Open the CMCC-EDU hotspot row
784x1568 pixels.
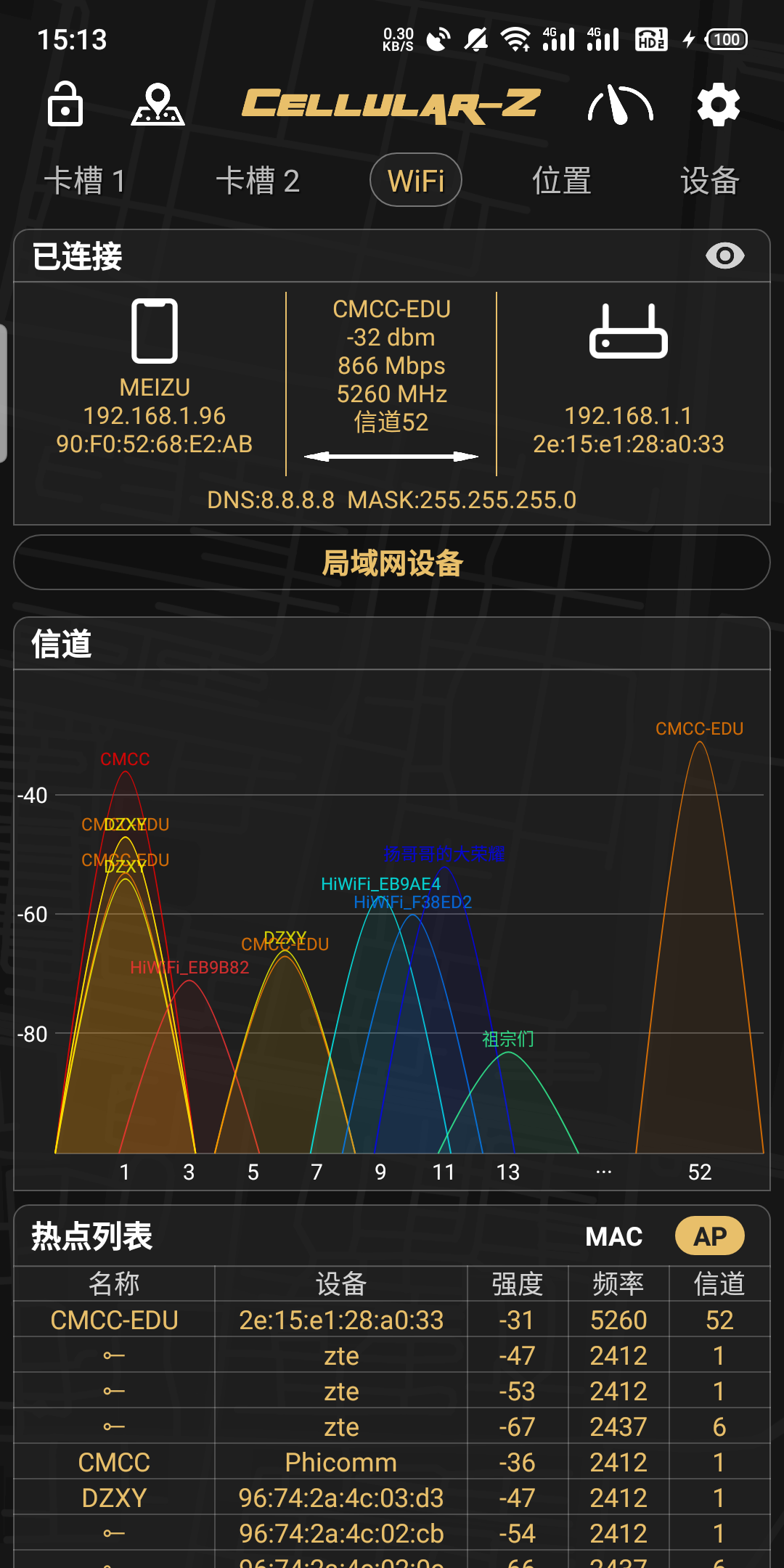pos(392,1320)
